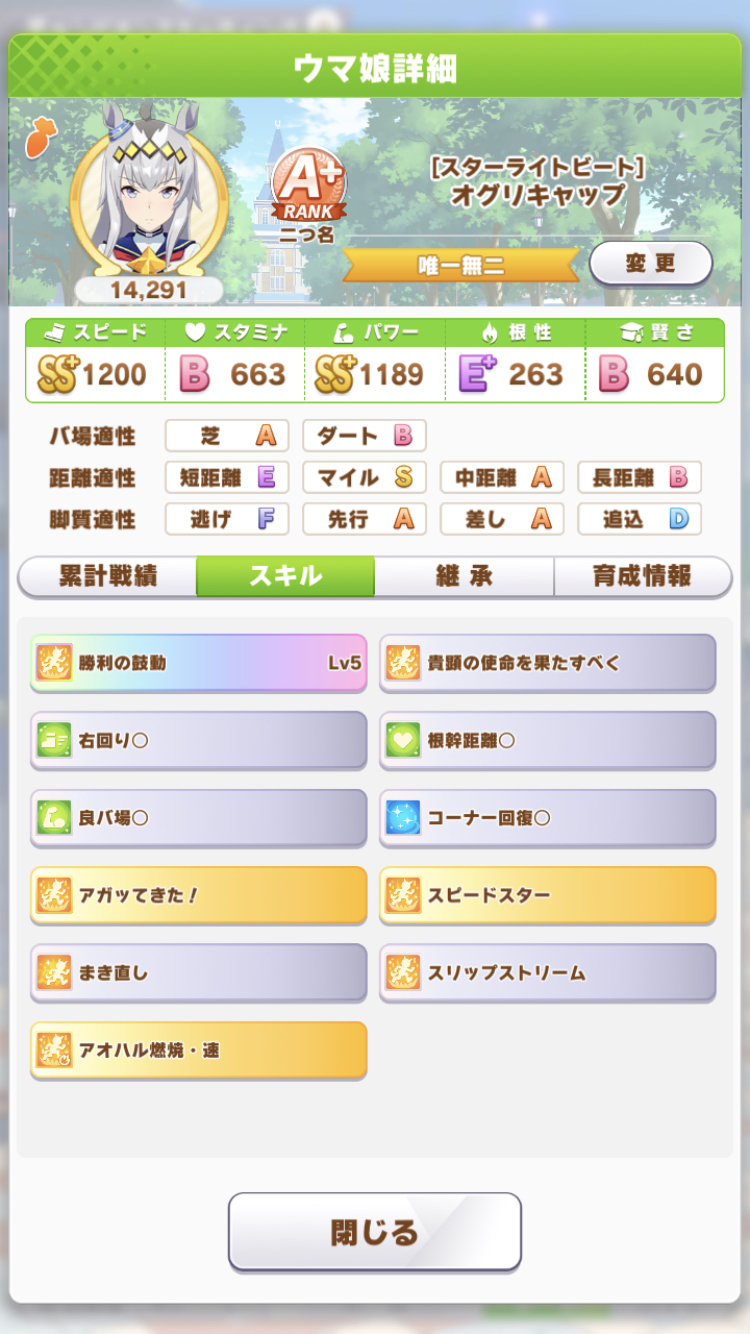The height and width of the screenshot is (1334, 750).
Task: Show the まき直し skill details
Action: point(199,973)
